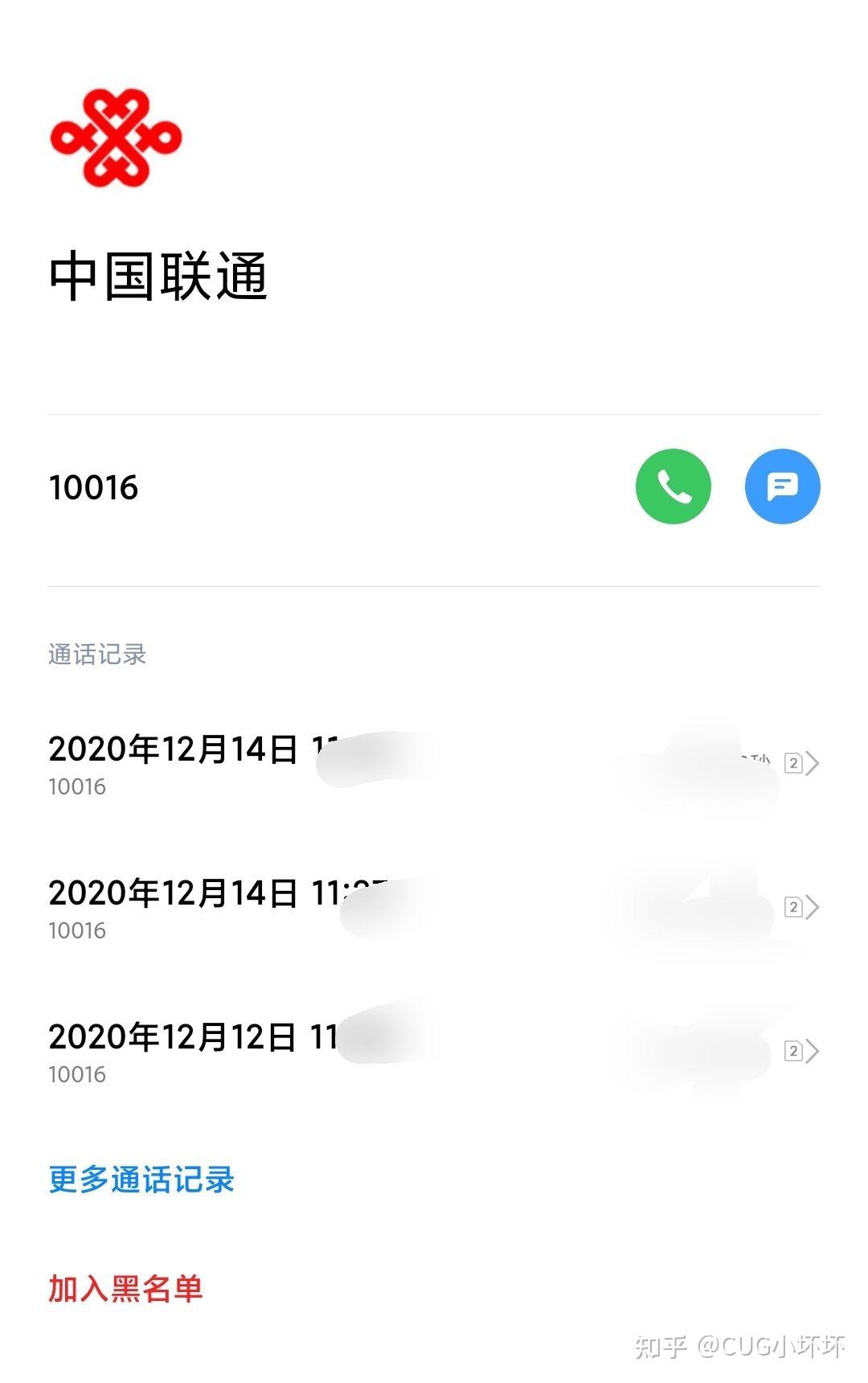Tap the 10016 label under the first call record

(77, 786)
